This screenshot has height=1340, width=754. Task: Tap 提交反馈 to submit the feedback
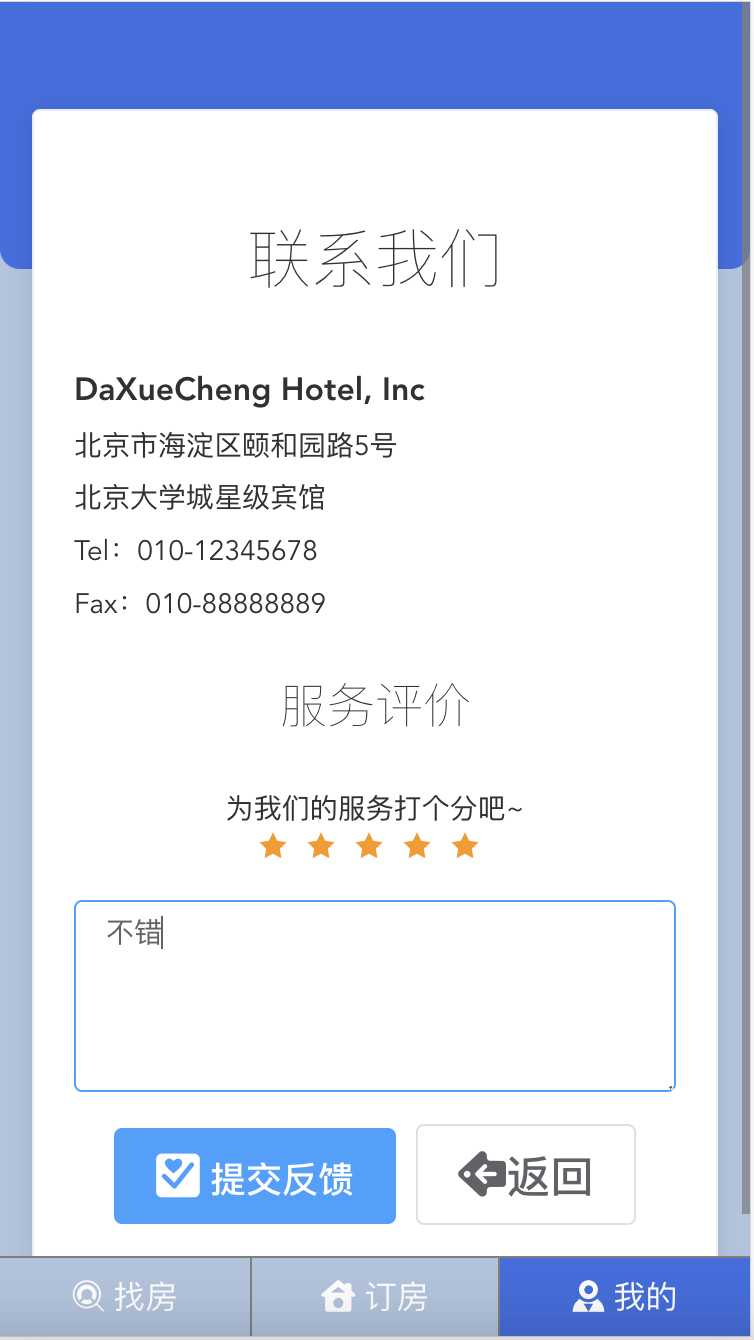point(255,1176)
